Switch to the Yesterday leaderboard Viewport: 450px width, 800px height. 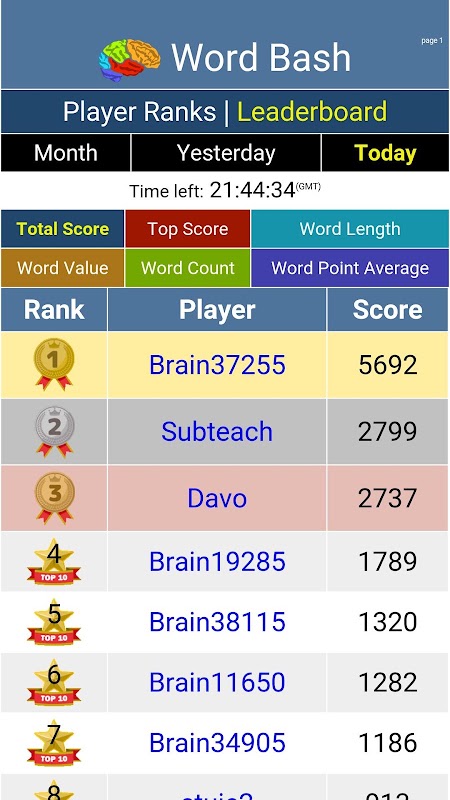226,153
